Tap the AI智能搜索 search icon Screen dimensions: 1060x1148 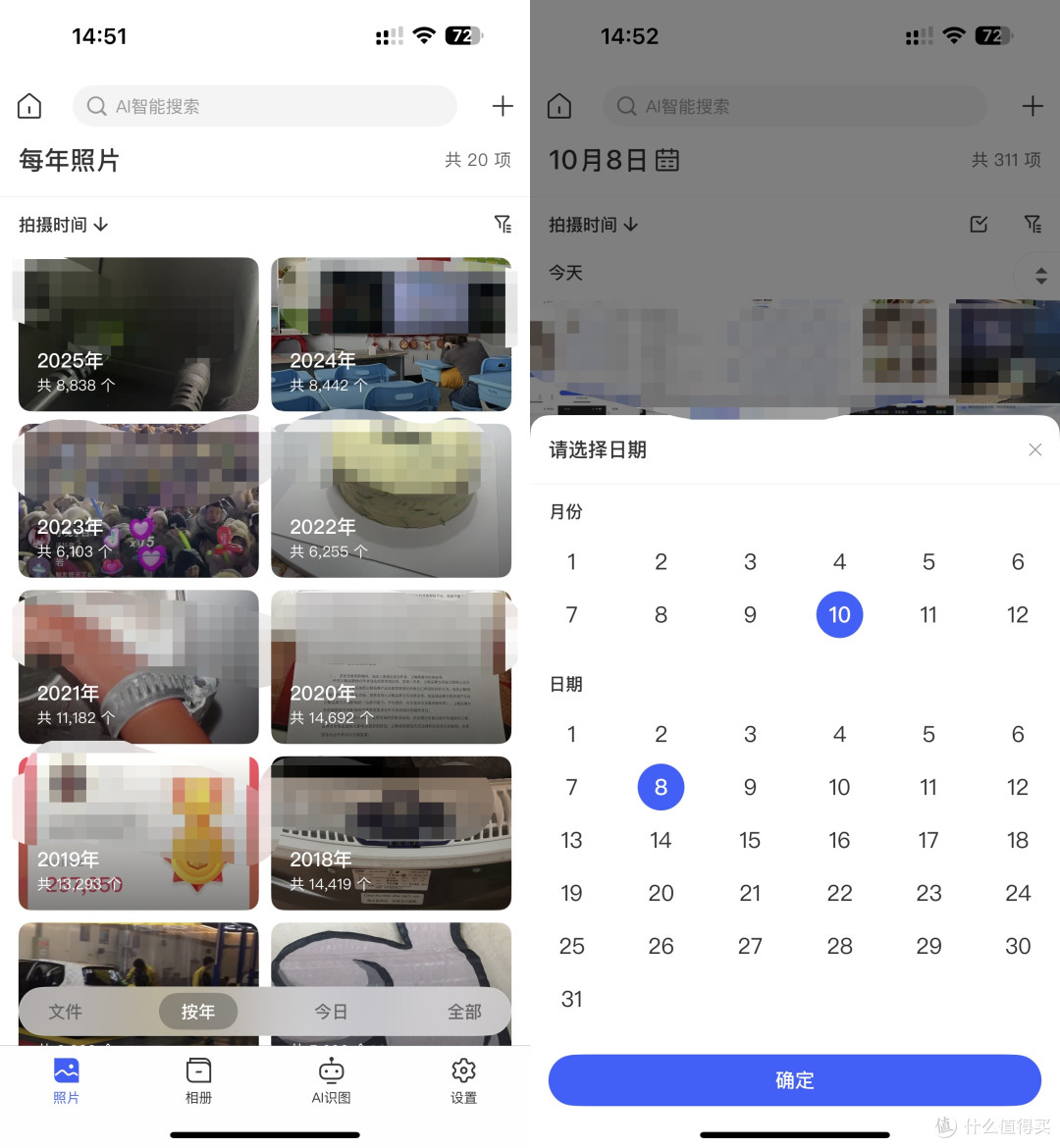point(97,106)
